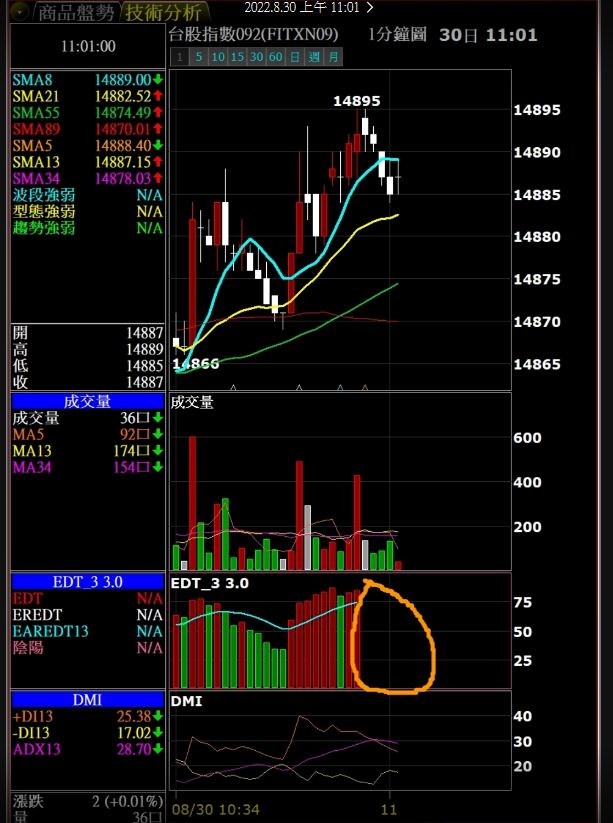Viewport: 613px width, 823px height.
Task: Switch to the 商品盤勢 tab
Action: (75, 12)
